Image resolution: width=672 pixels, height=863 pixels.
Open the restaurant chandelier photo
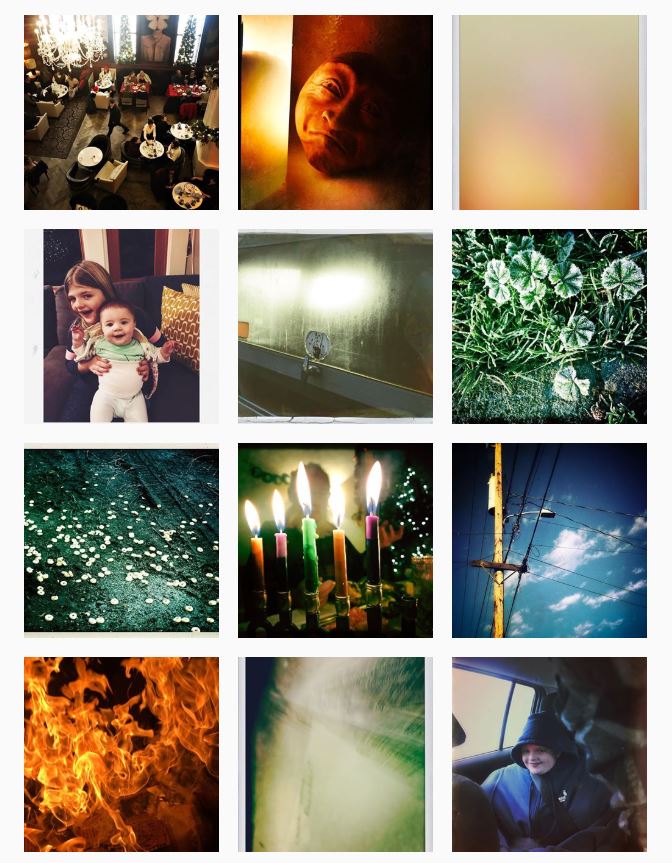click(121, 112)
